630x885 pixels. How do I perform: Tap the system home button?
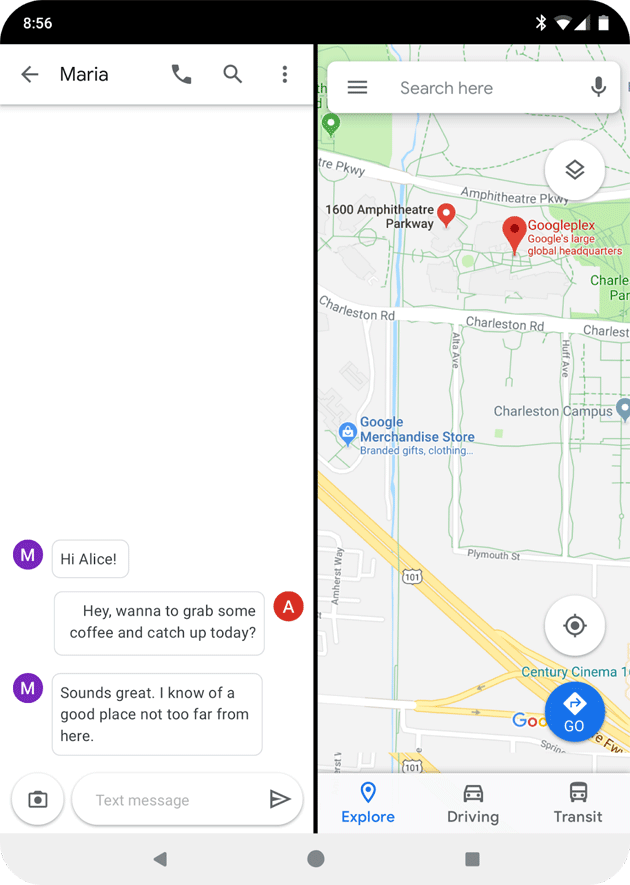pos(316,859)
